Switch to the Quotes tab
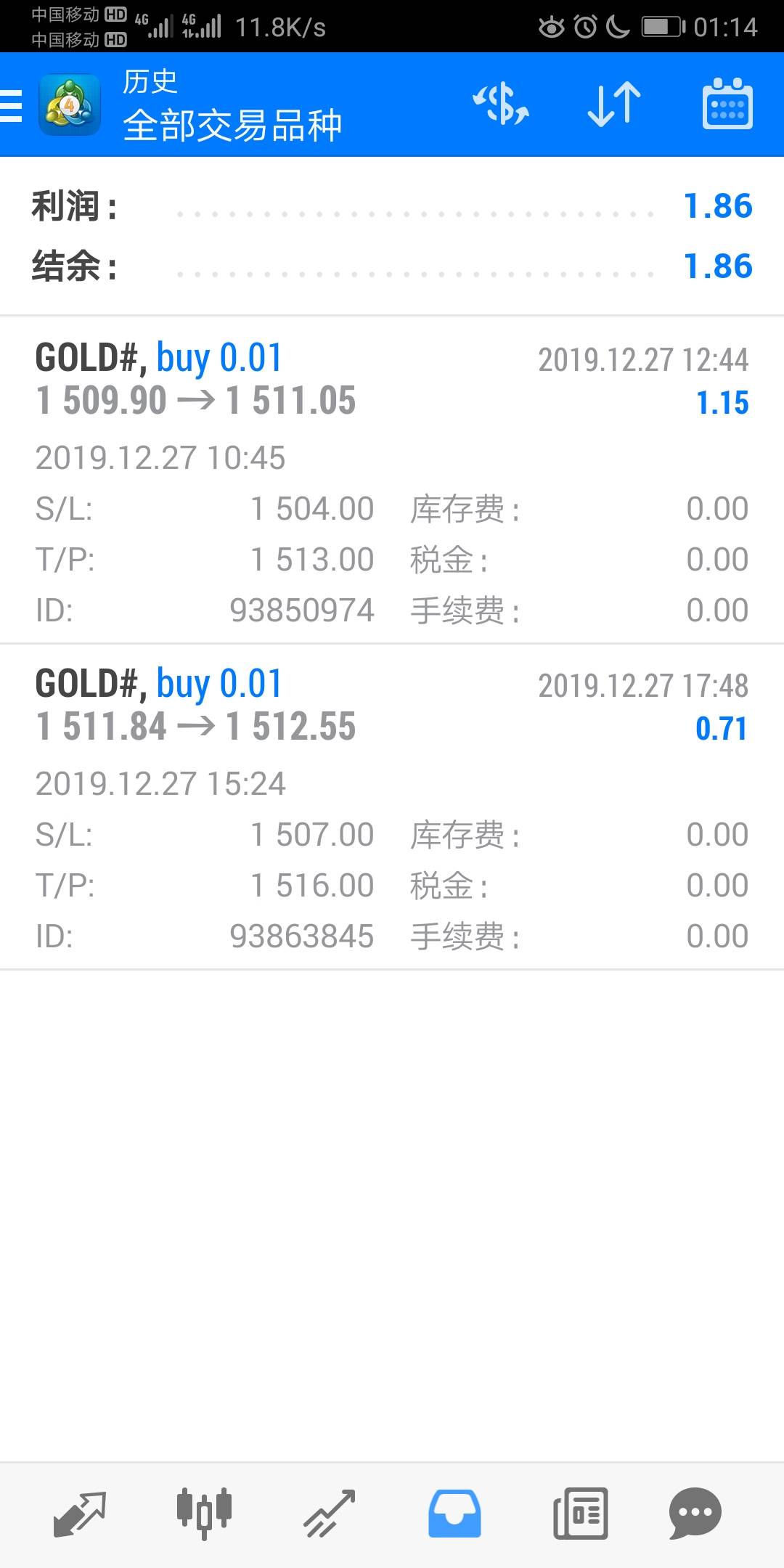Screen dimensions: 784x1568 80,1514
